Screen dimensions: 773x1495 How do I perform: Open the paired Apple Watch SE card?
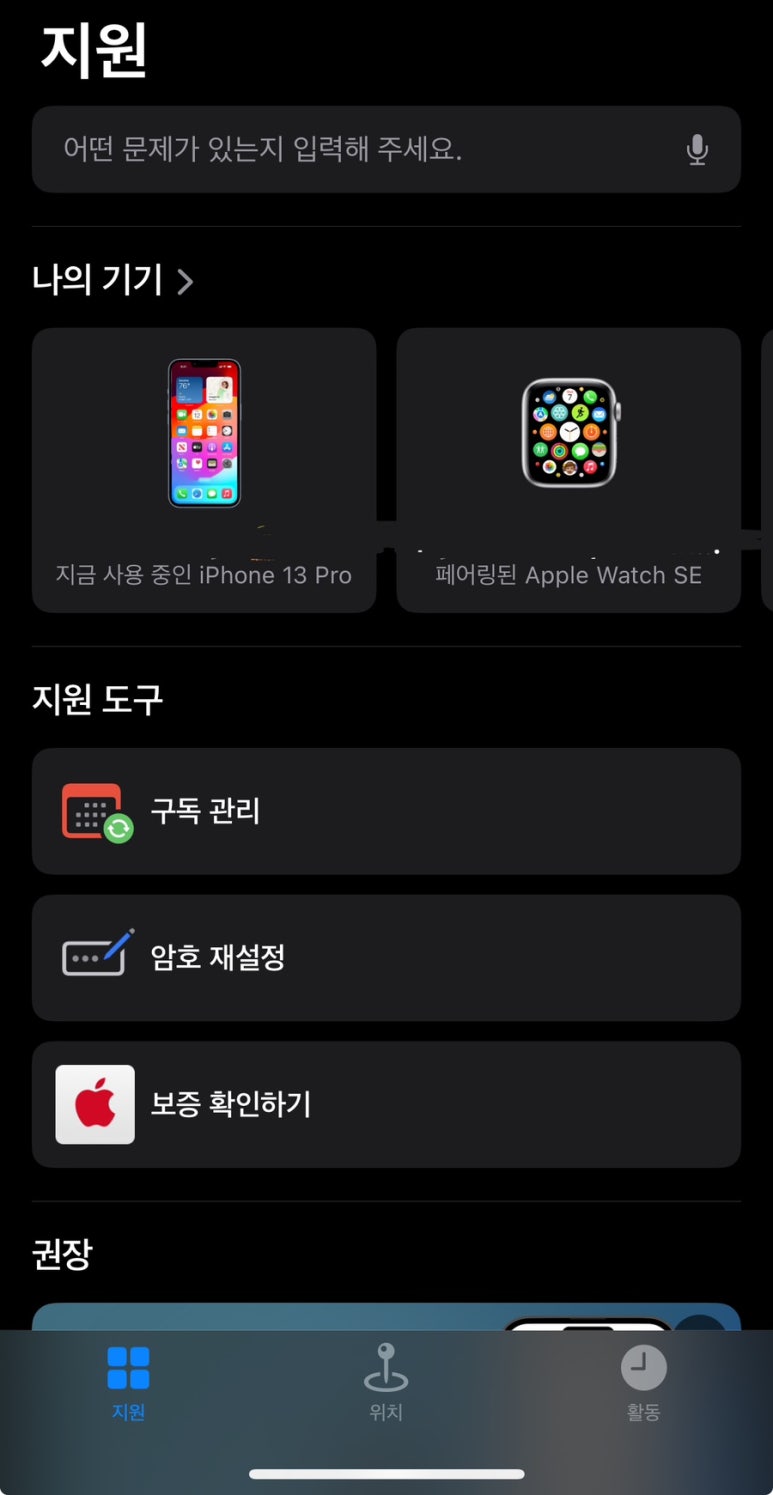point(568,470)
